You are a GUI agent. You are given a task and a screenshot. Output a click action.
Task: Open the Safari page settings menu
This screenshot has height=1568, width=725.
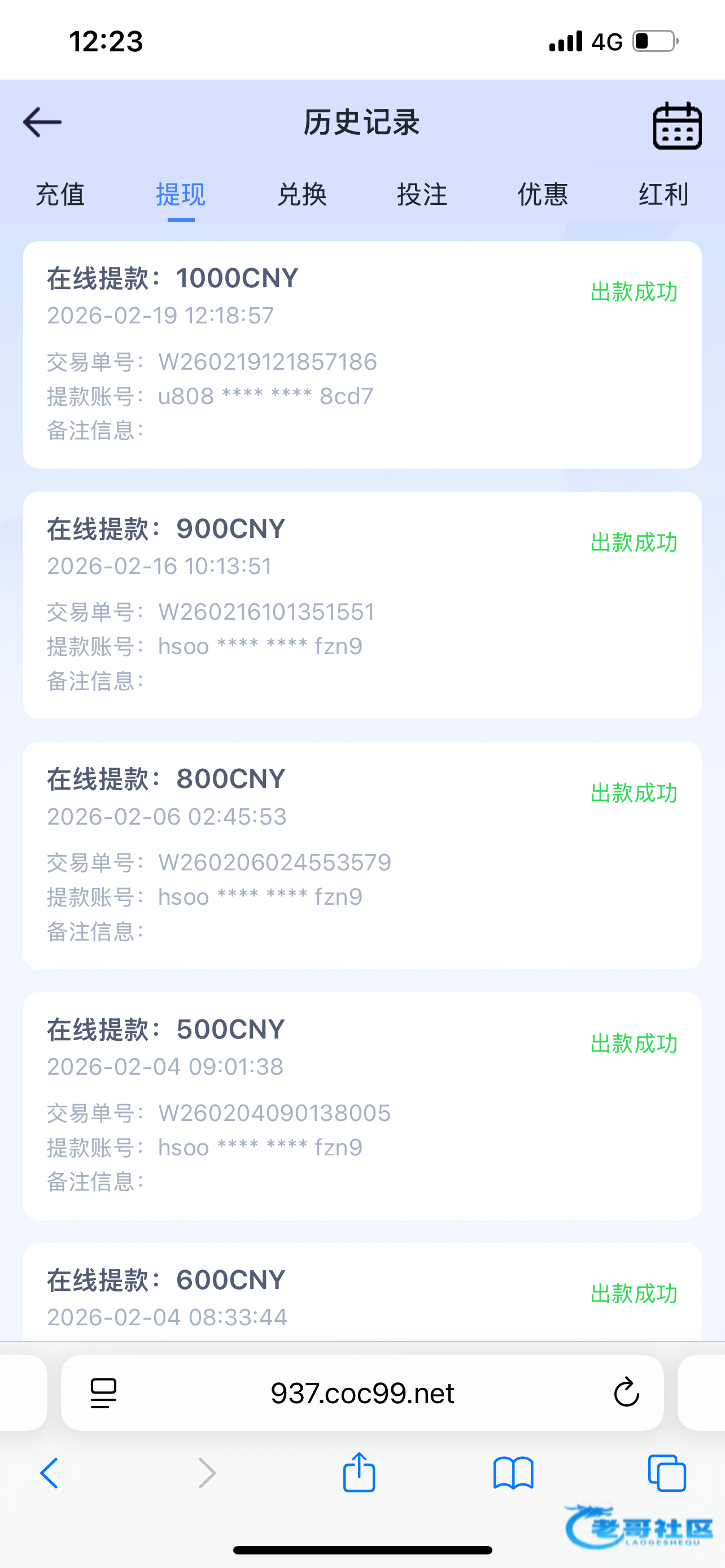point(103,1392)
